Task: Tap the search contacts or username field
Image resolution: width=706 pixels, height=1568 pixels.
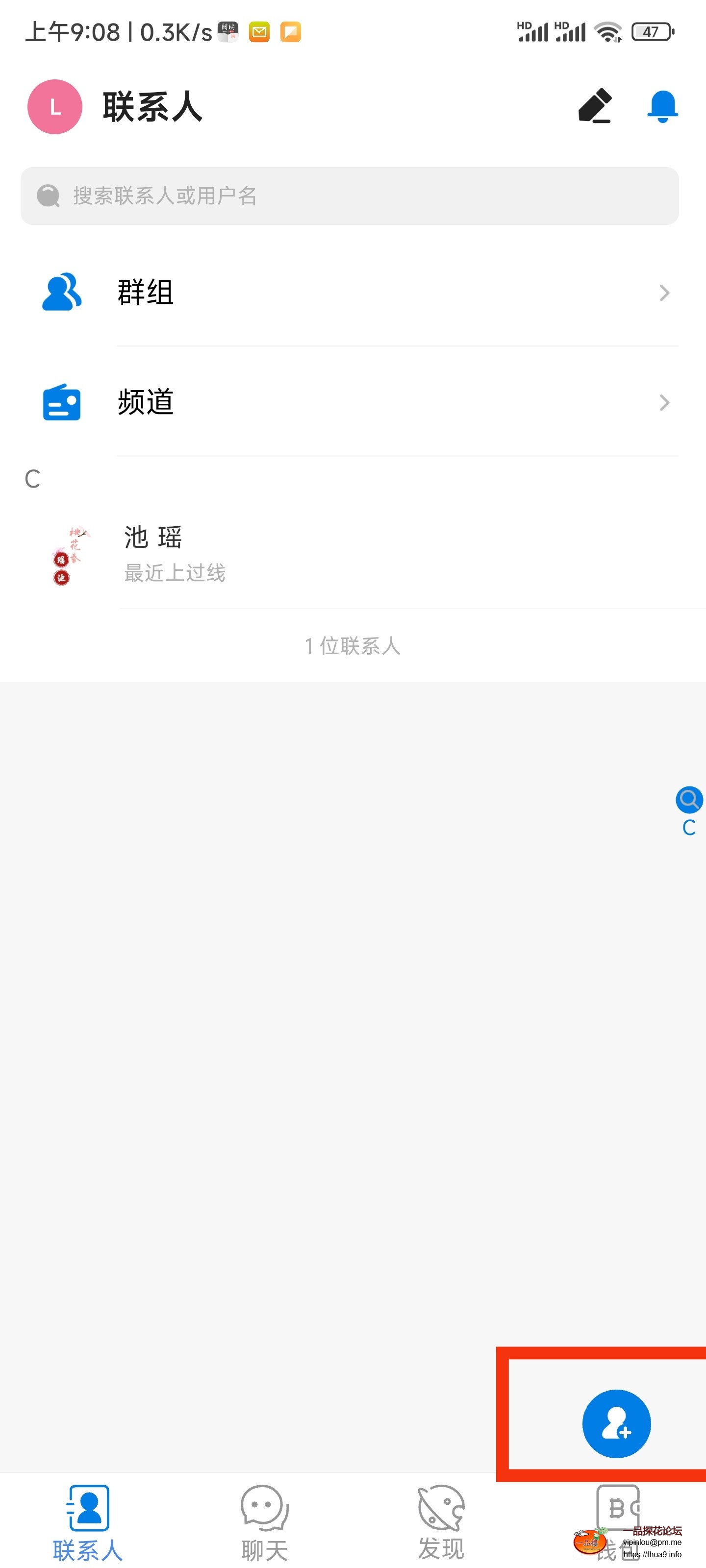Action: [x=350, y=196]
